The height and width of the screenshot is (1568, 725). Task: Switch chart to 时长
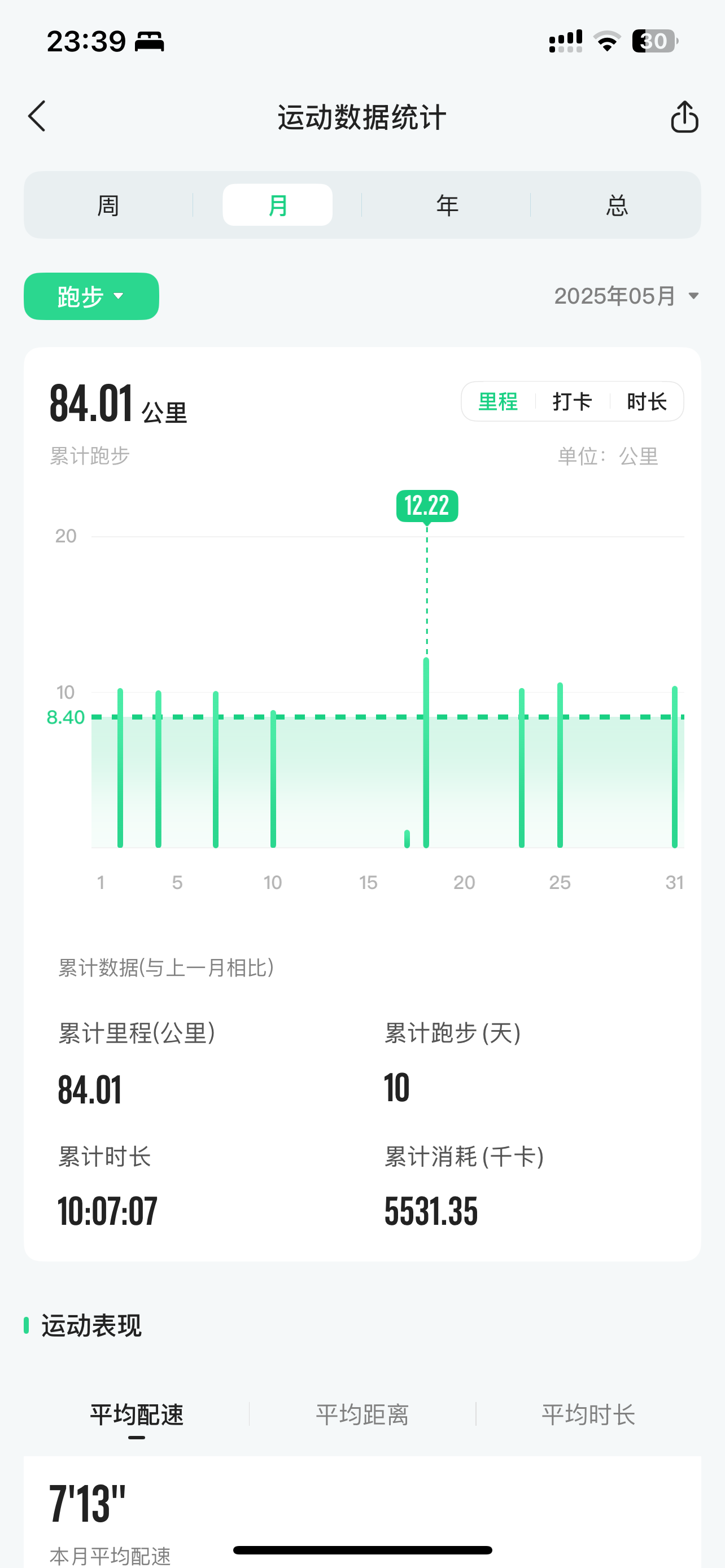pos(647,402)
